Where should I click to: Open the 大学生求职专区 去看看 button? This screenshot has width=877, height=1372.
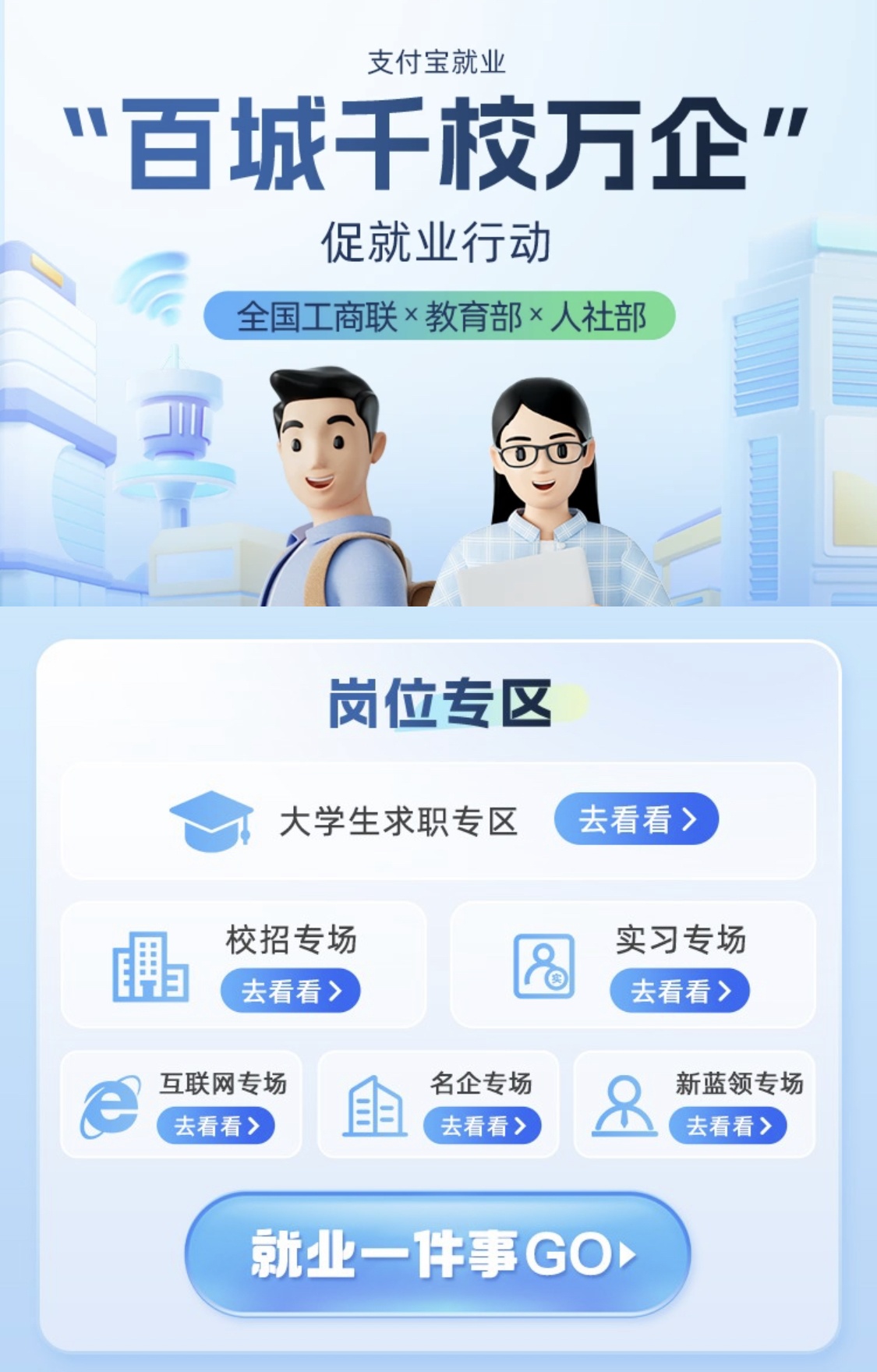tap(636, 819)
